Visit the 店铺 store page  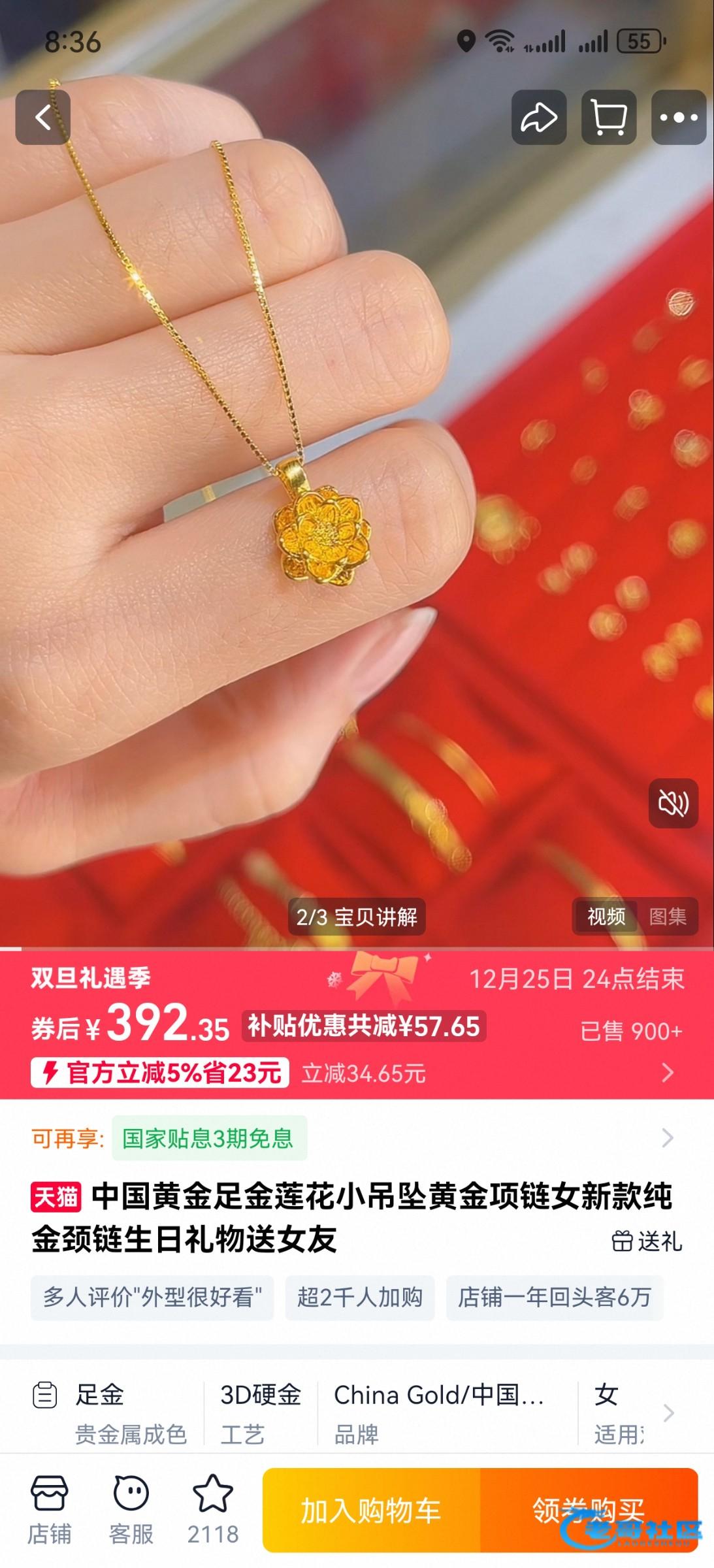tap(49, 1509)
